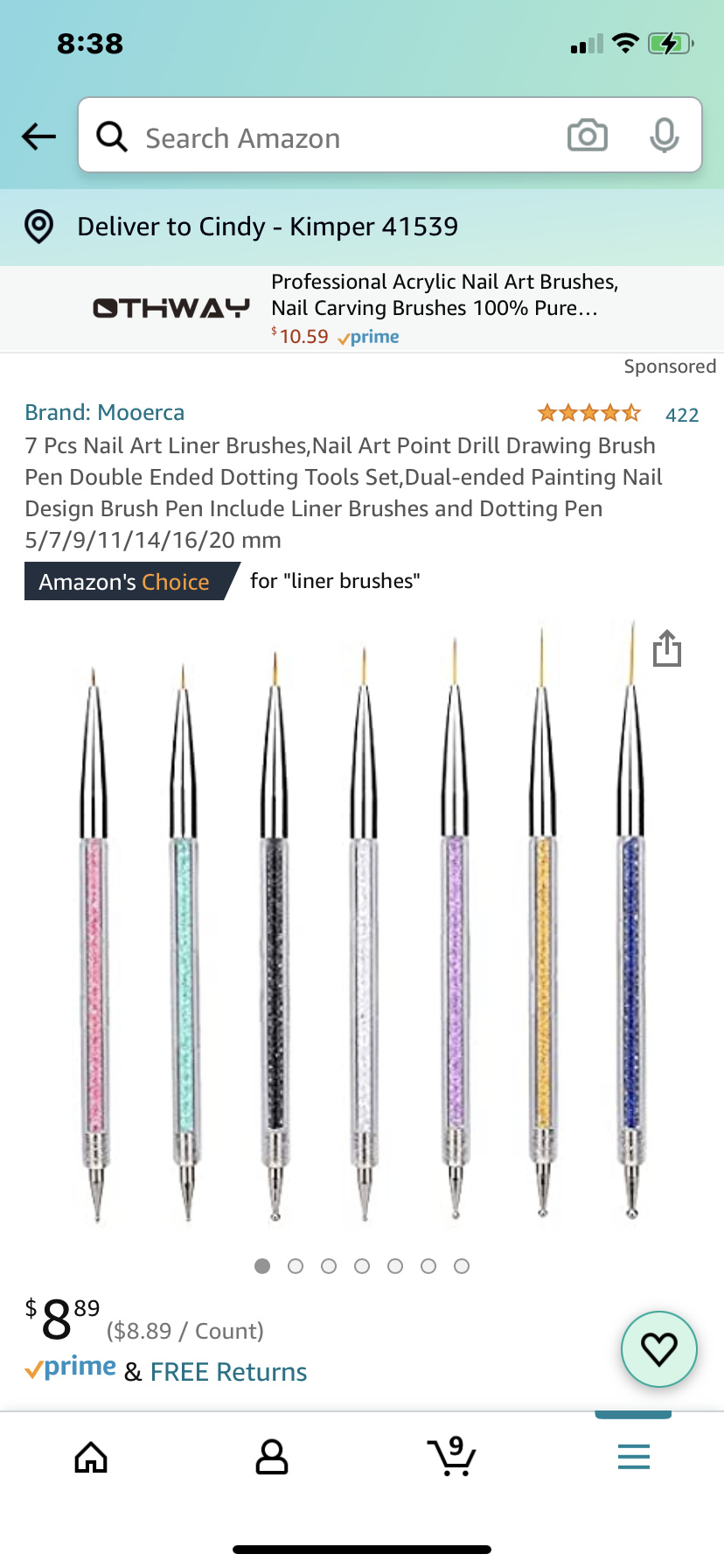The width and height of the screenshot is (724, 1568).
Task: Select the second image page dot
Action: coord(296,1266)
